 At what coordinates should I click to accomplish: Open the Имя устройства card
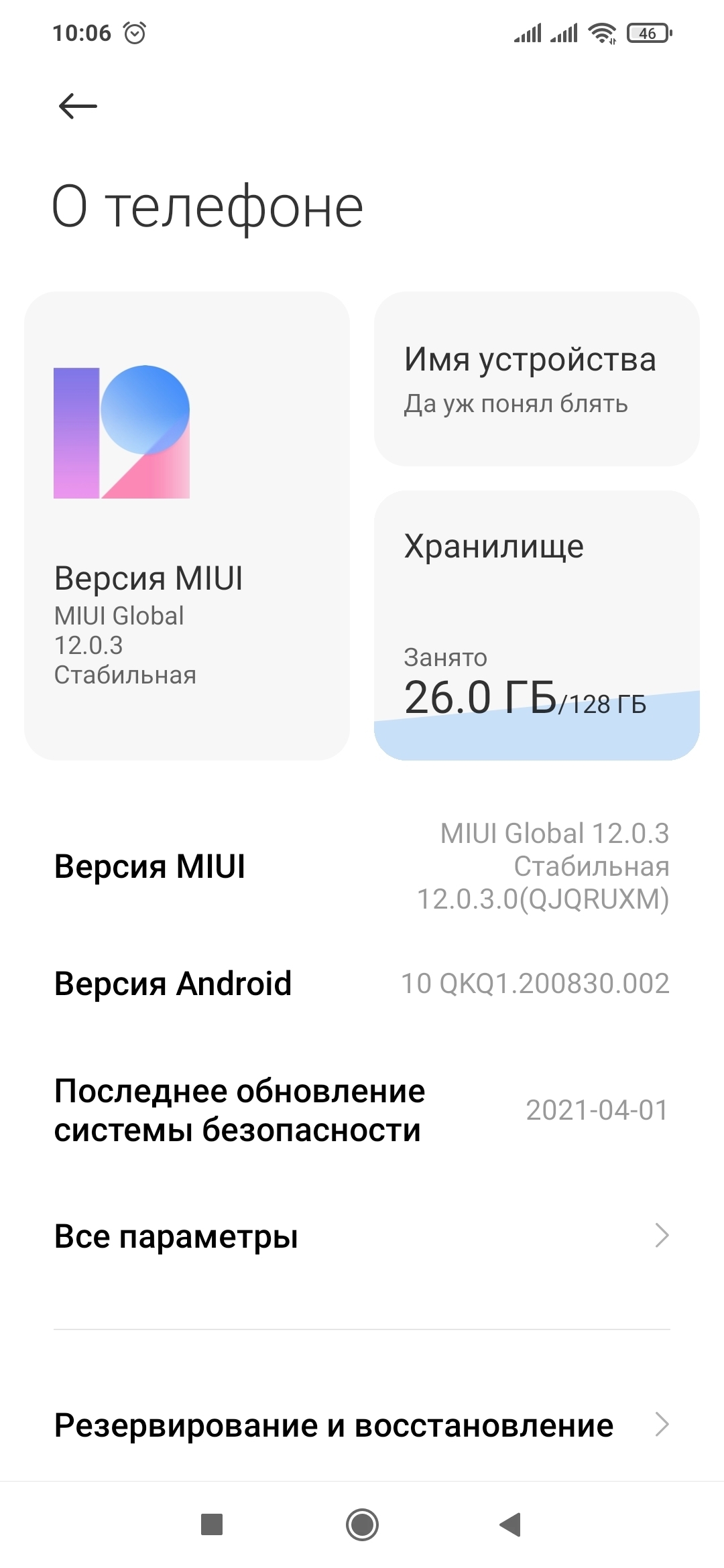click(536, 379)
